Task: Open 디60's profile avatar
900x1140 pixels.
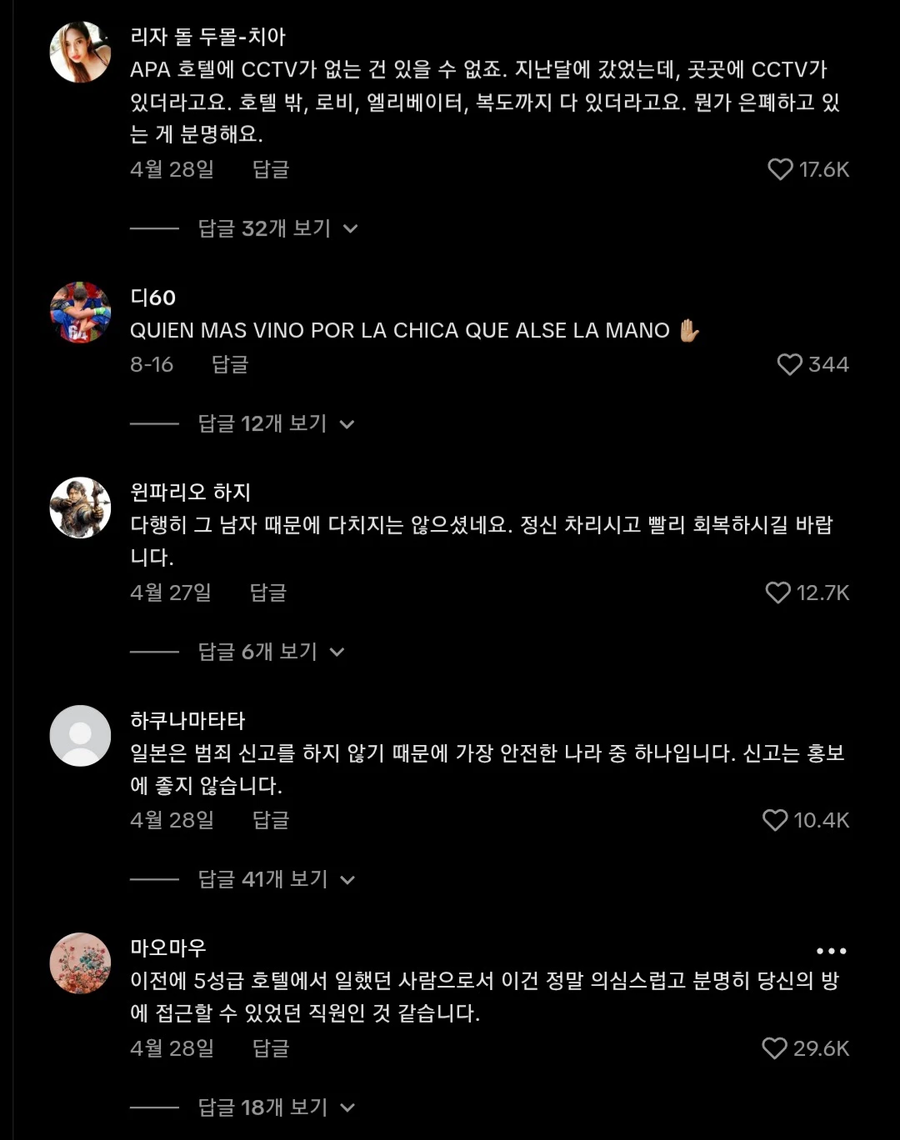Action: click(80, 312)
